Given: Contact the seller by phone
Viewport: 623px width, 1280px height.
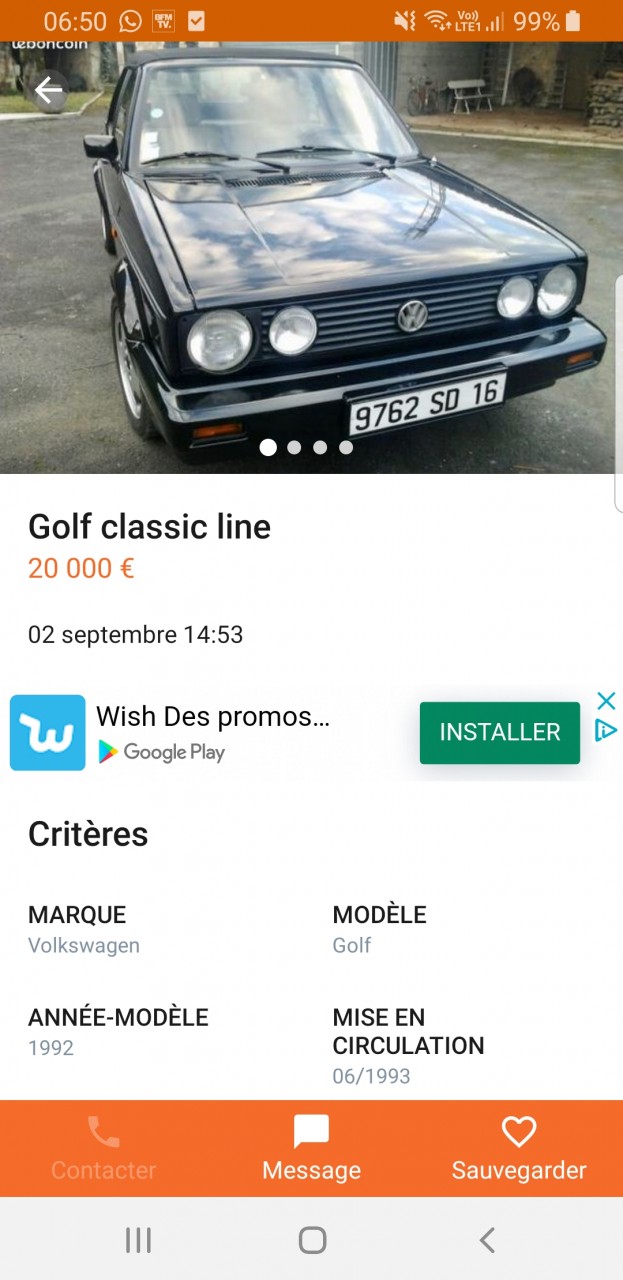Looking at the screenshot, I should click(x=104, y=1148).
